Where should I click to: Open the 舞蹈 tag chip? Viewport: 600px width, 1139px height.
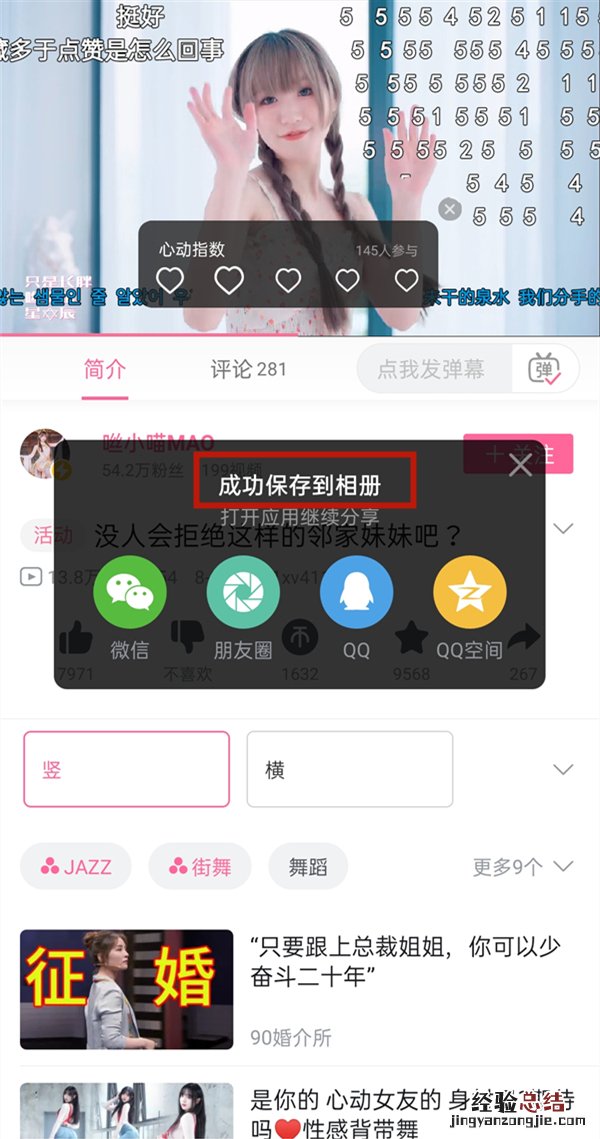[x=308, y=866]
